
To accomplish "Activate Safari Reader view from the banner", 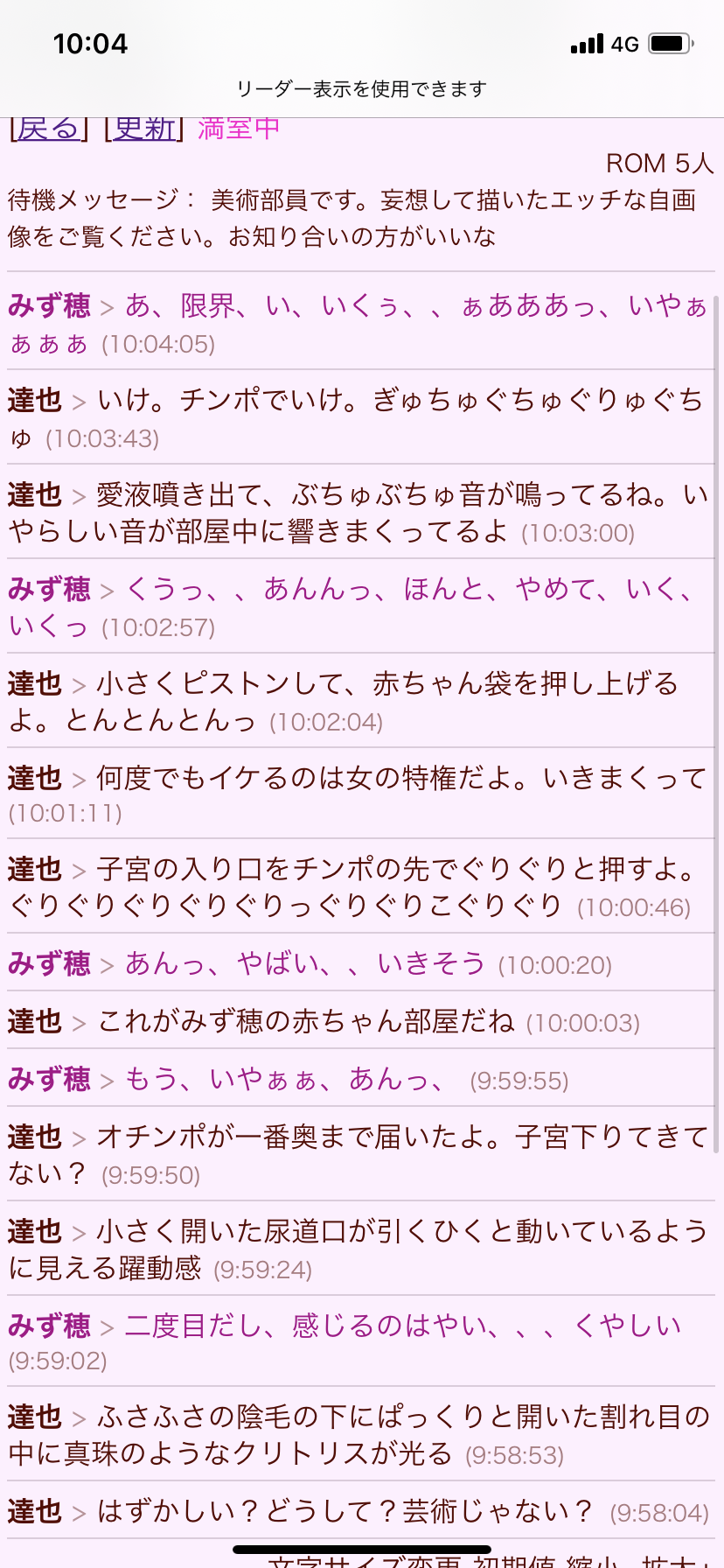I will 362,87.
